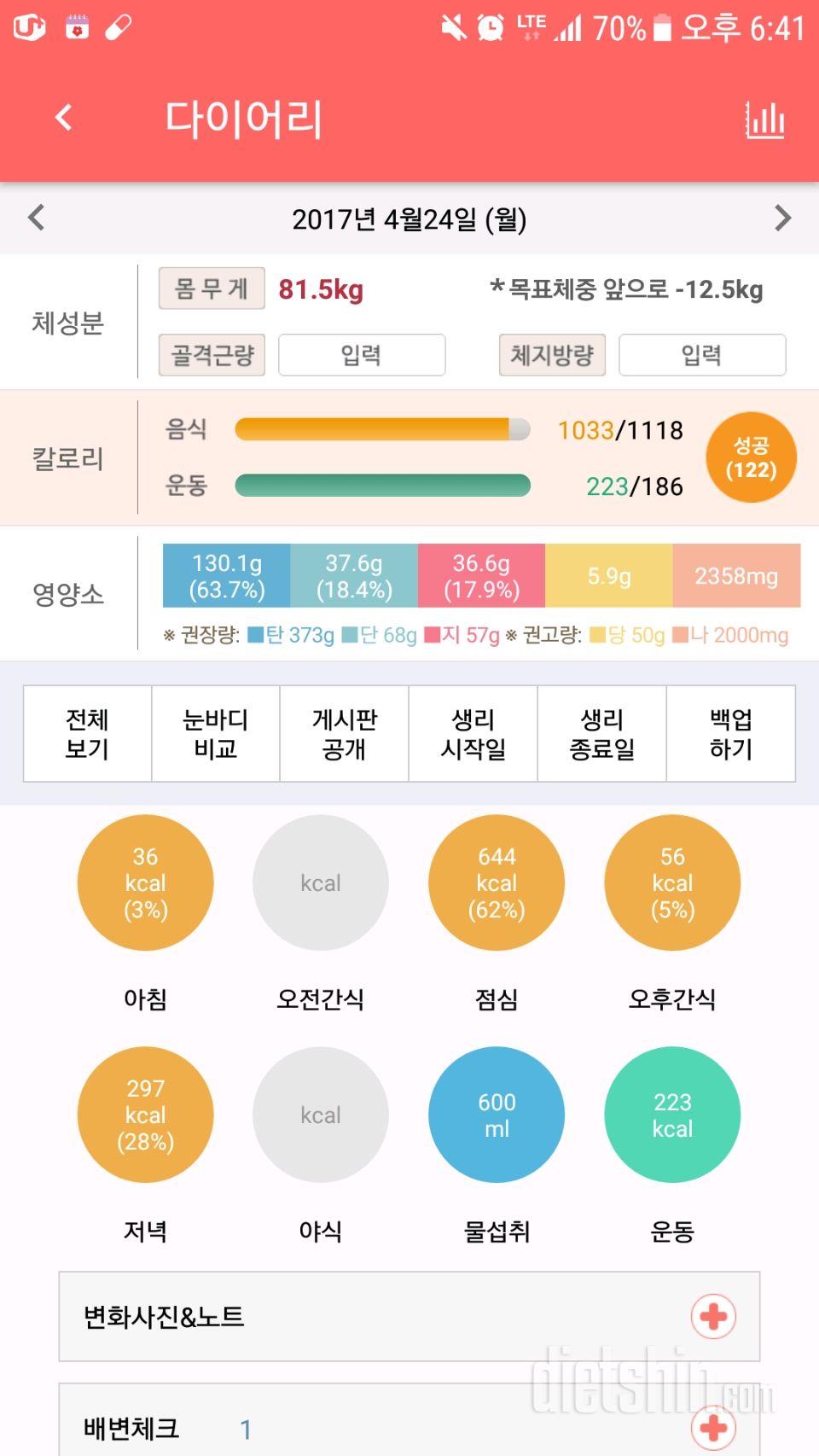The image size is (819, 1456).
Task: Tap 백업 하기
Action: point(730,734)
